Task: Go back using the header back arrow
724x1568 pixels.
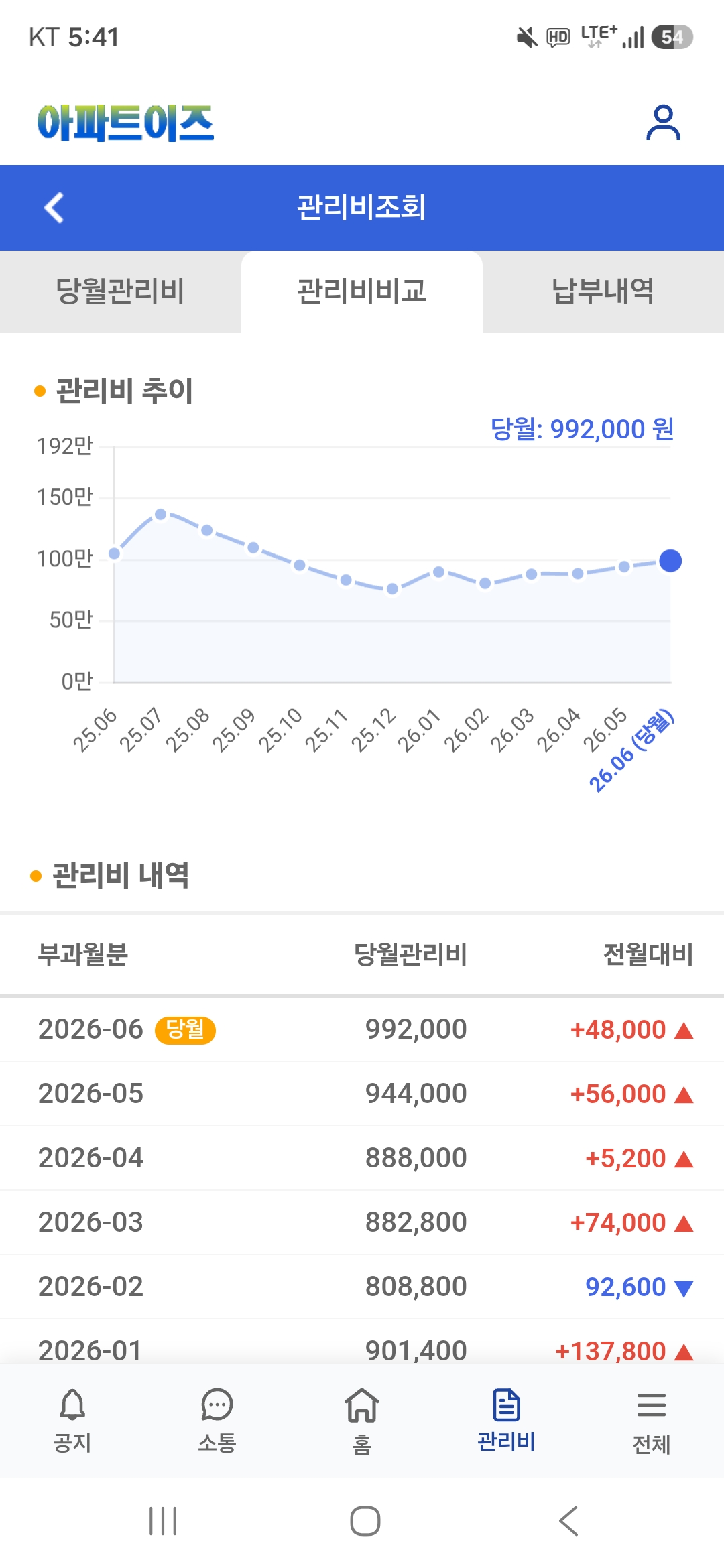Action: tap(54, 208)
